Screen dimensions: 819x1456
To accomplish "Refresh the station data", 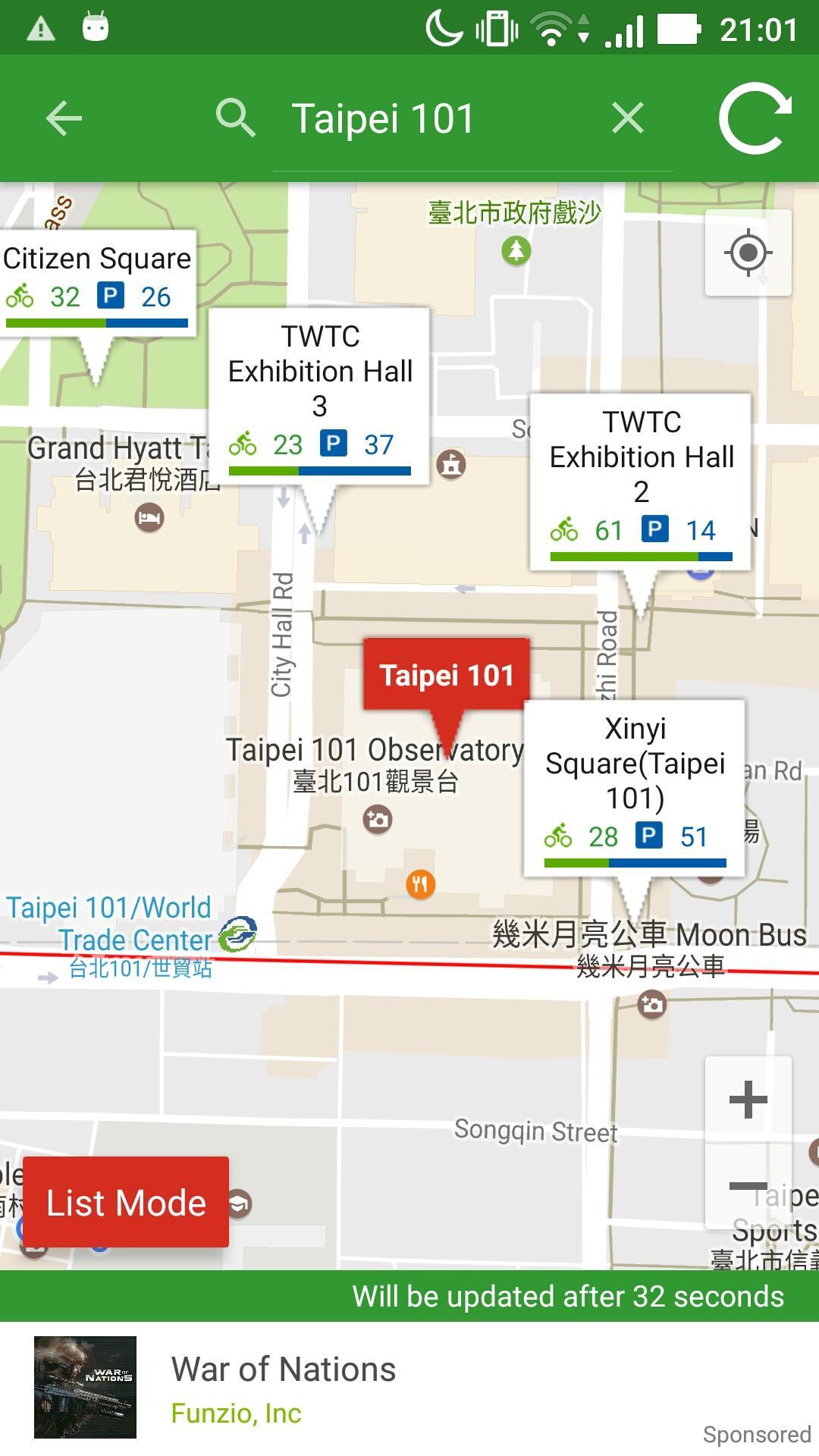I will tap(755, 118).
